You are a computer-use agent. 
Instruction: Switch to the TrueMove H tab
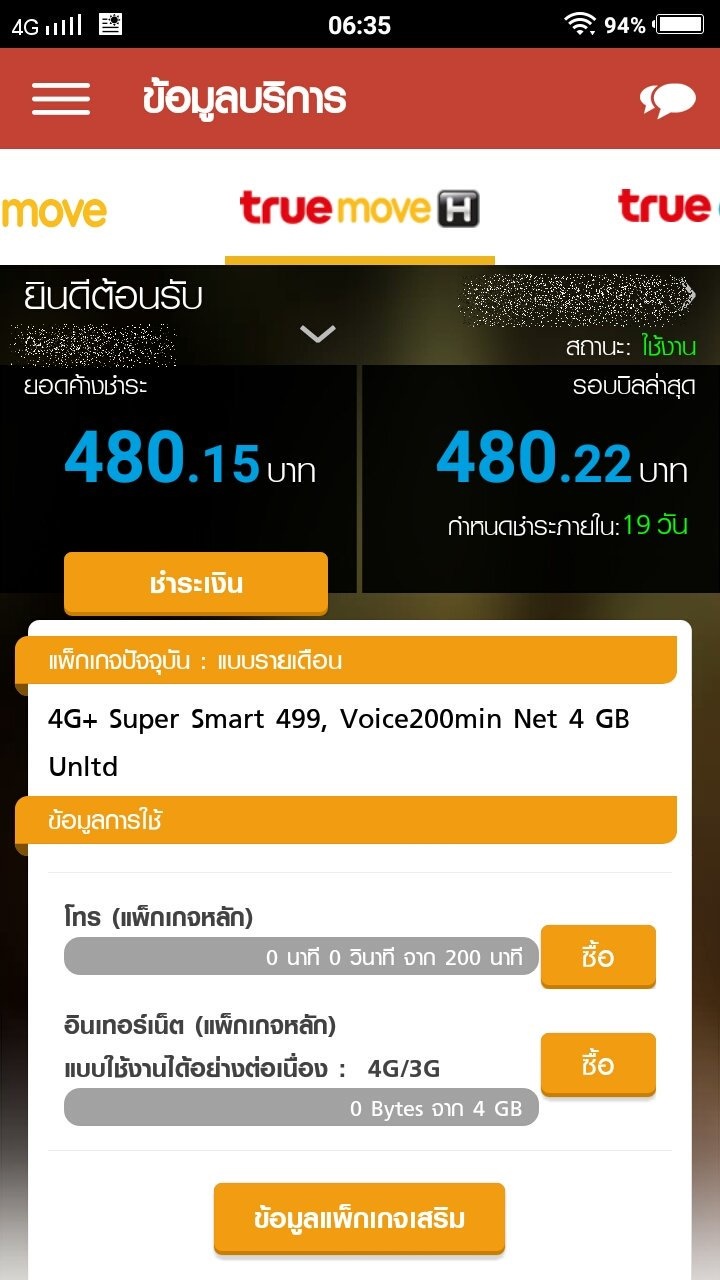360,209
